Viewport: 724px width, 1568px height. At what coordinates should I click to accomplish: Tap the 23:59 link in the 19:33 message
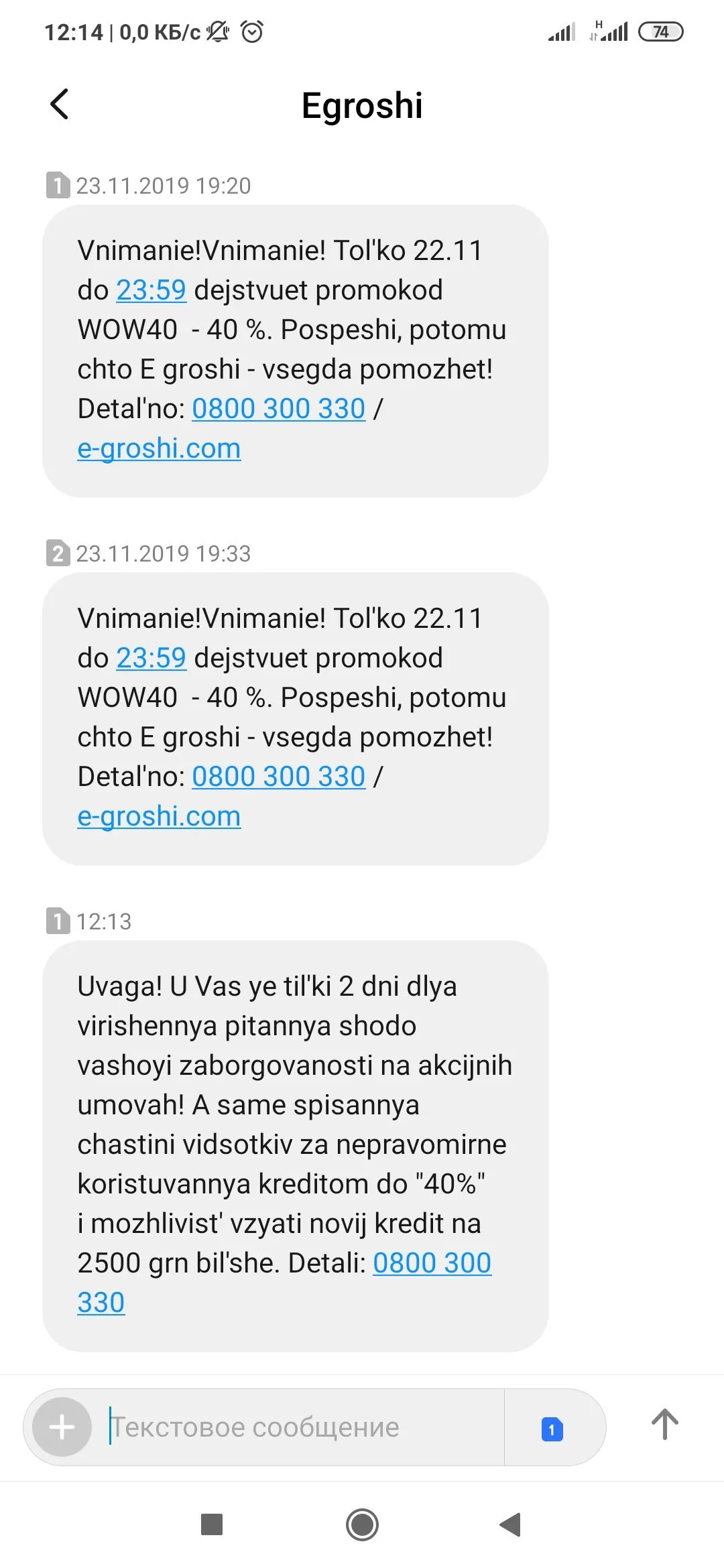click(151, 658)
